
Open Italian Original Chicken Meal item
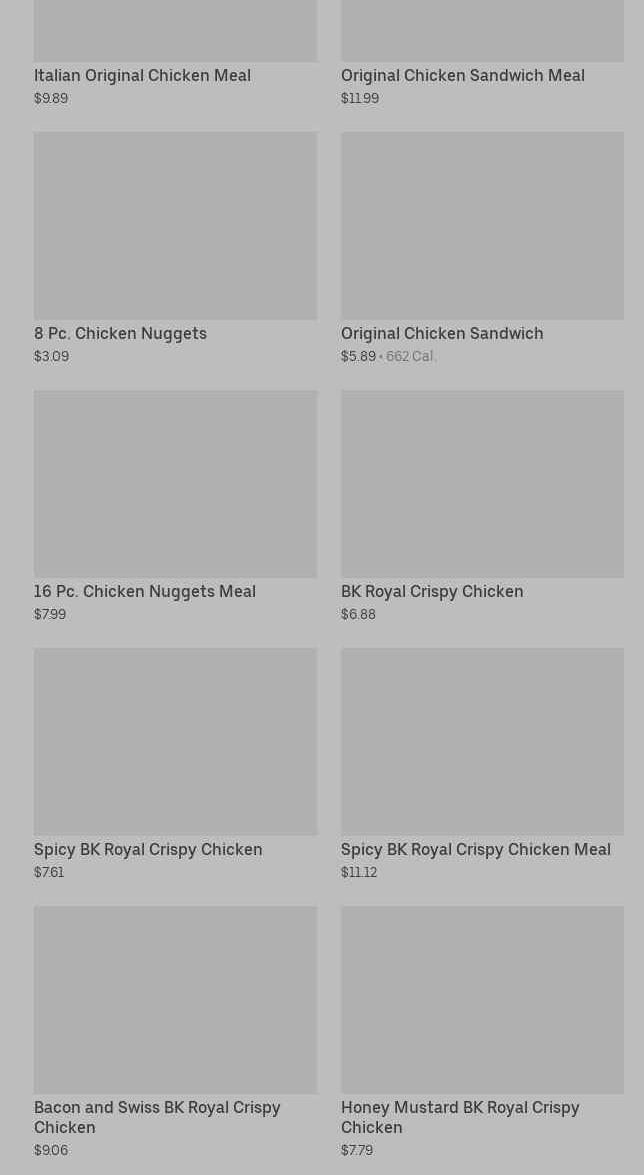click(x=175, y=53)
